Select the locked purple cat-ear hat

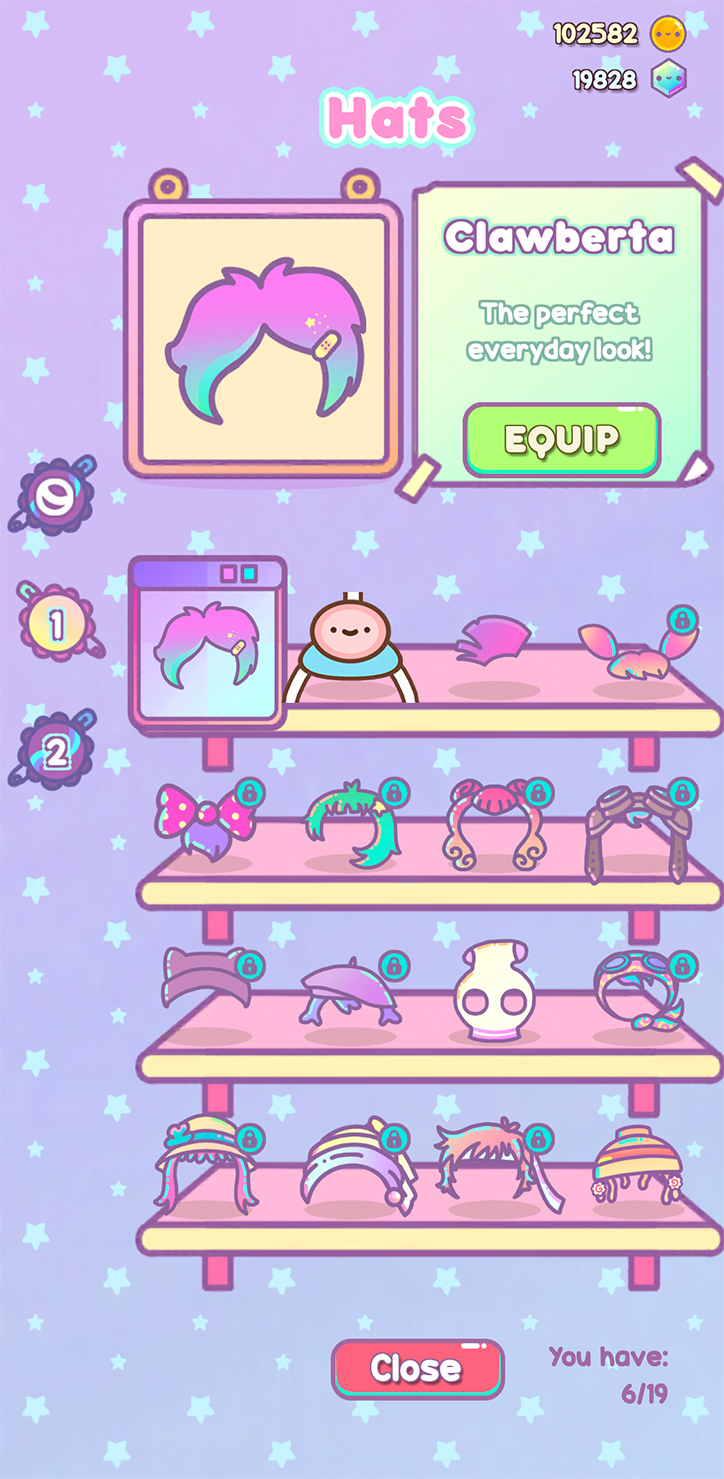point(212,976)
